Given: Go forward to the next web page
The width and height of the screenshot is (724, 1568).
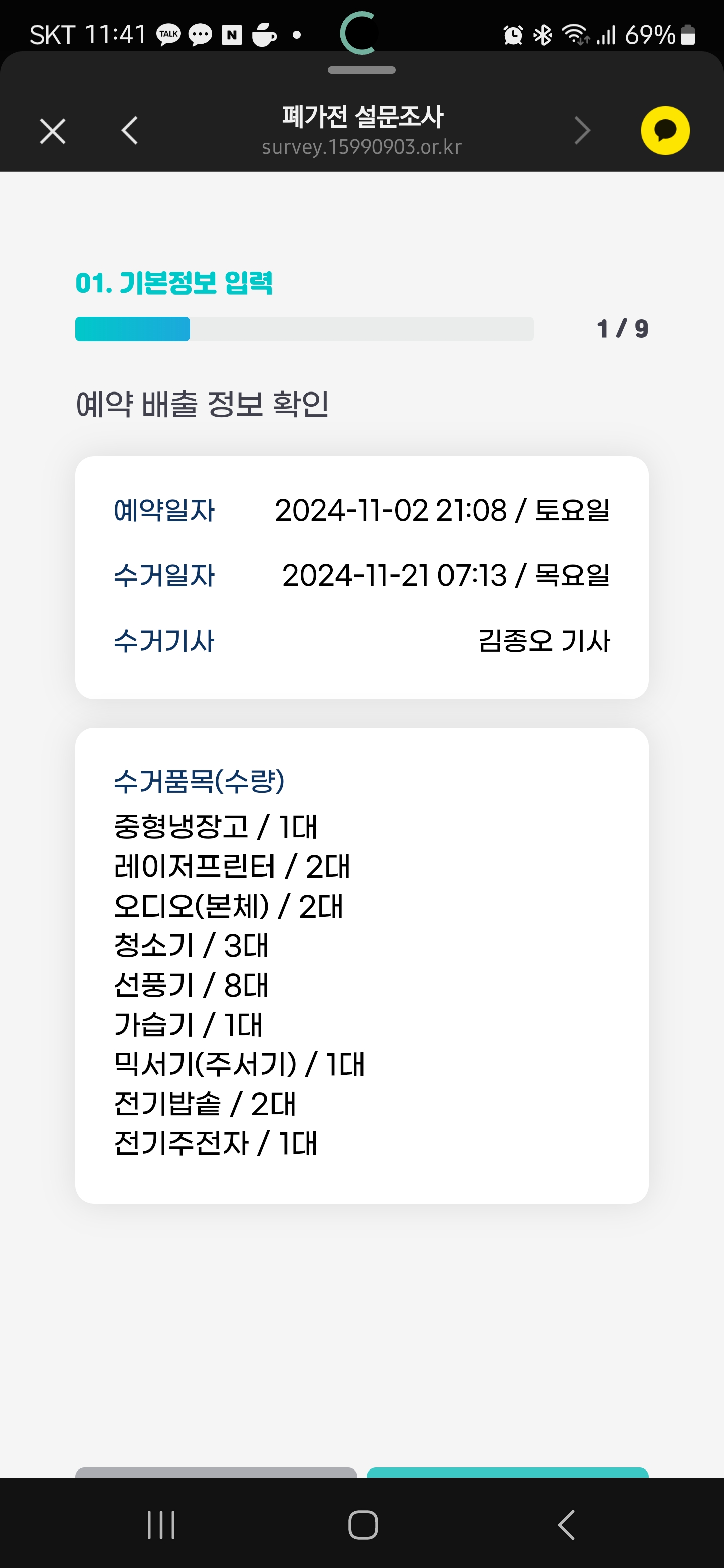Looking at the screenshot, I should tap(582, 131).
